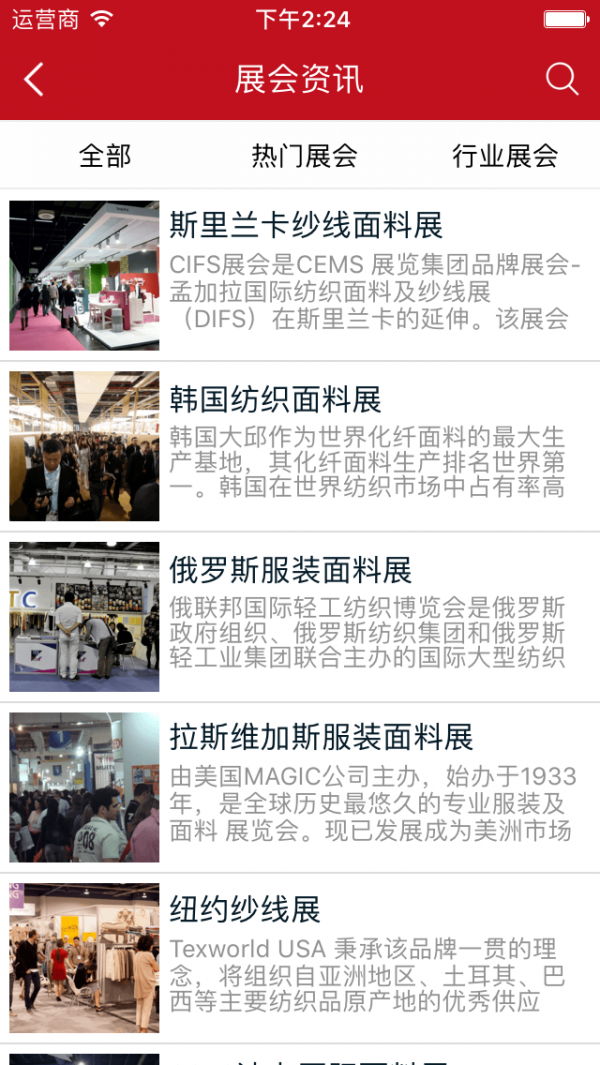Screen dimensions: 600x1065
Task: Switch to the 行业展会 tab
Action: coord(504,156)
